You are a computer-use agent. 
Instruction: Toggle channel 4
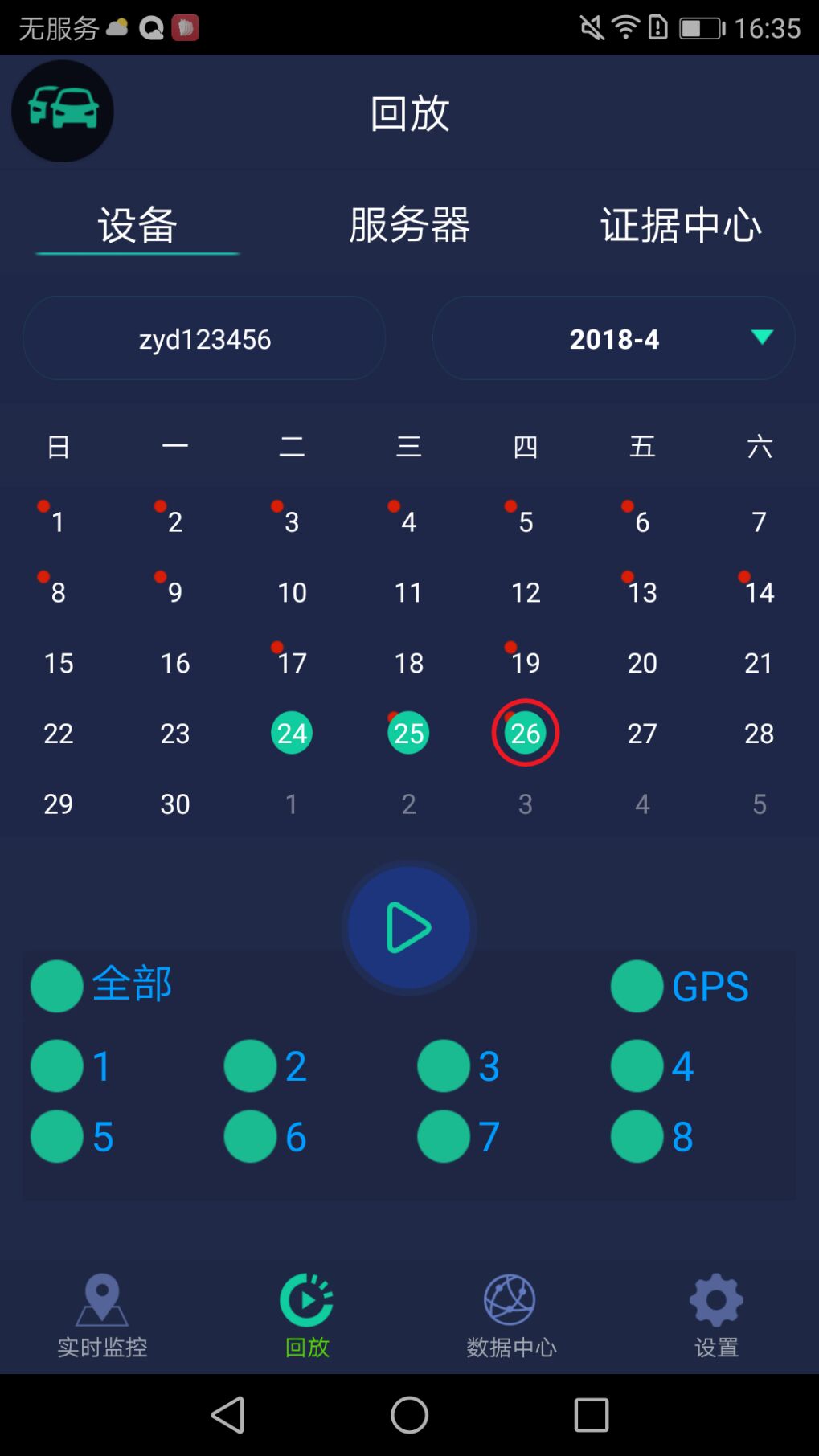(637, 1065)
